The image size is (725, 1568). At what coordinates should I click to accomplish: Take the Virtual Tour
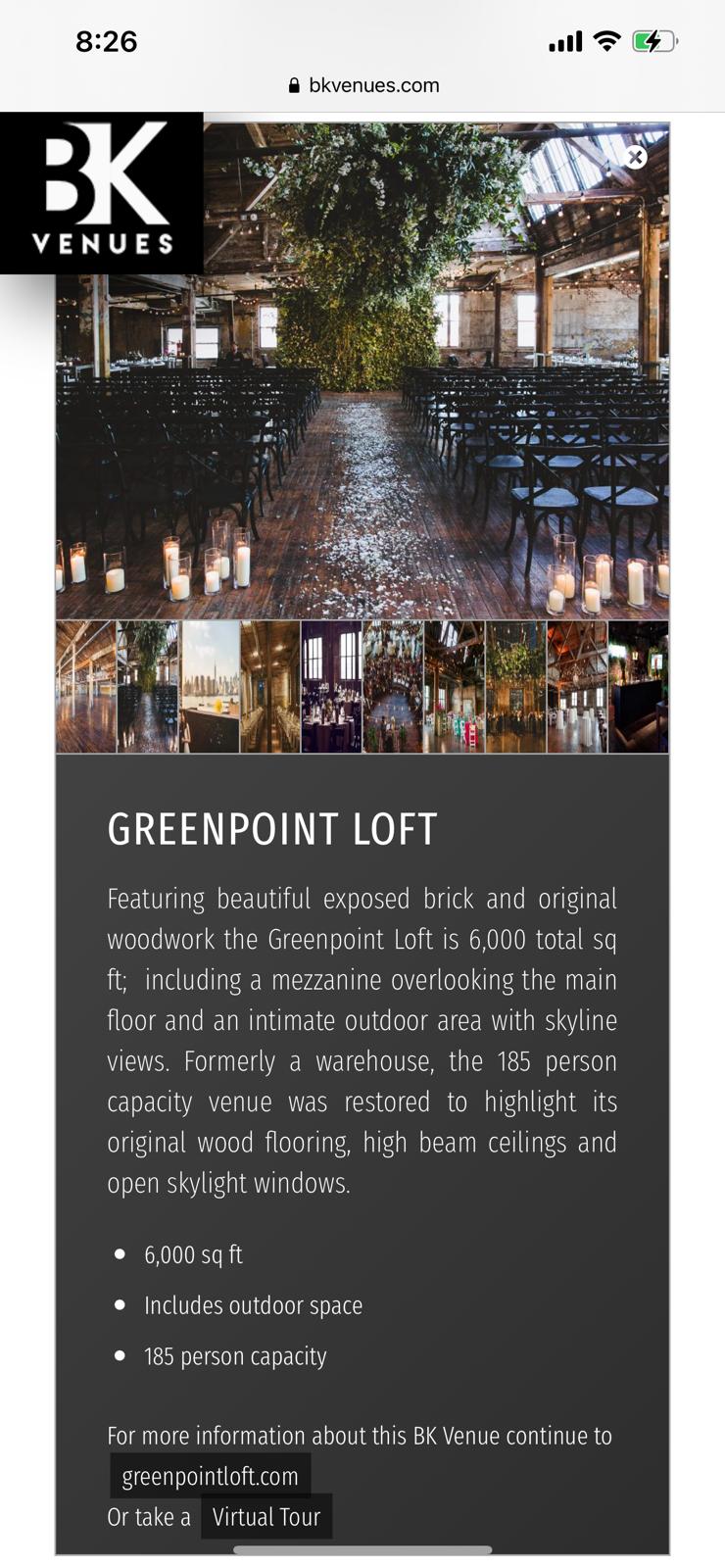point(266,1517)
